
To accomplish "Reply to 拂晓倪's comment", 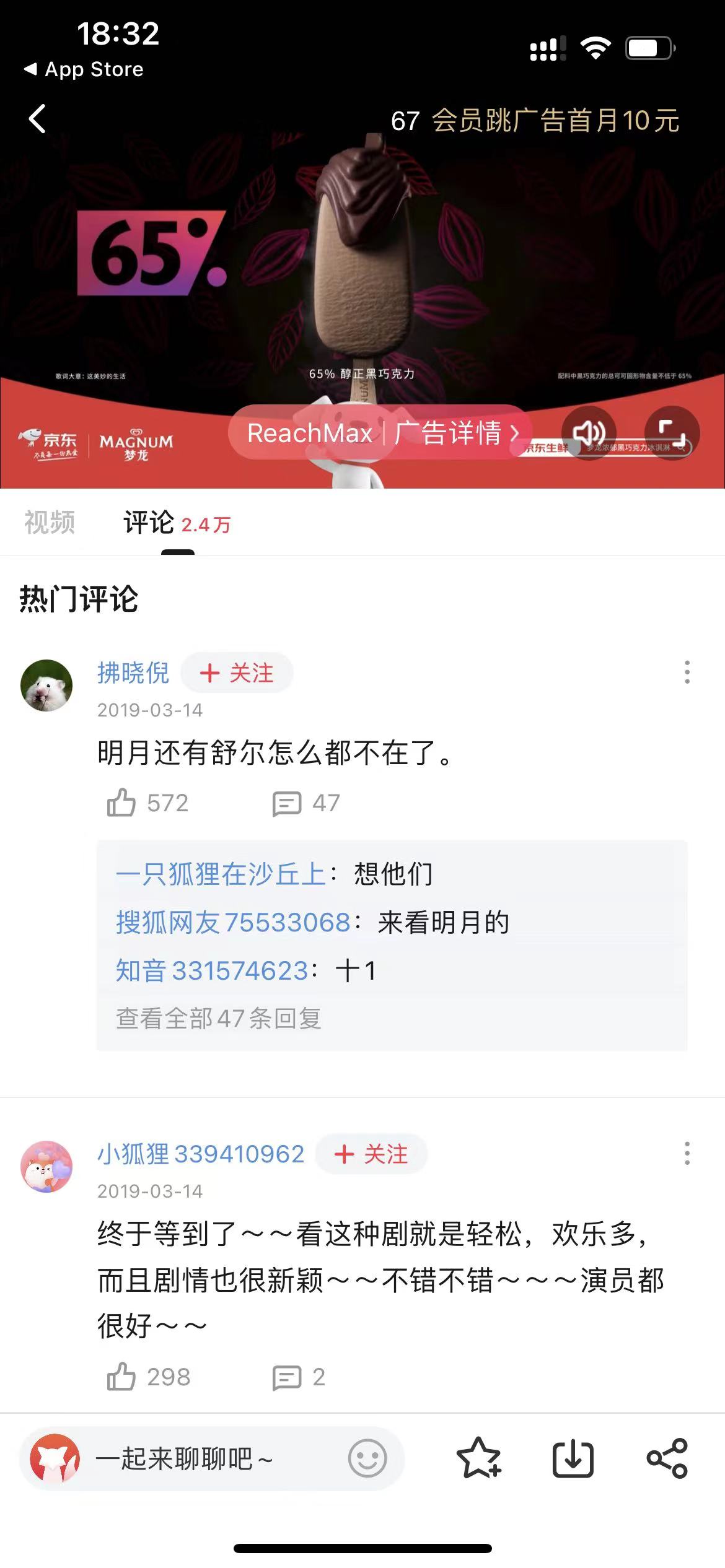I will coord(287,804).
